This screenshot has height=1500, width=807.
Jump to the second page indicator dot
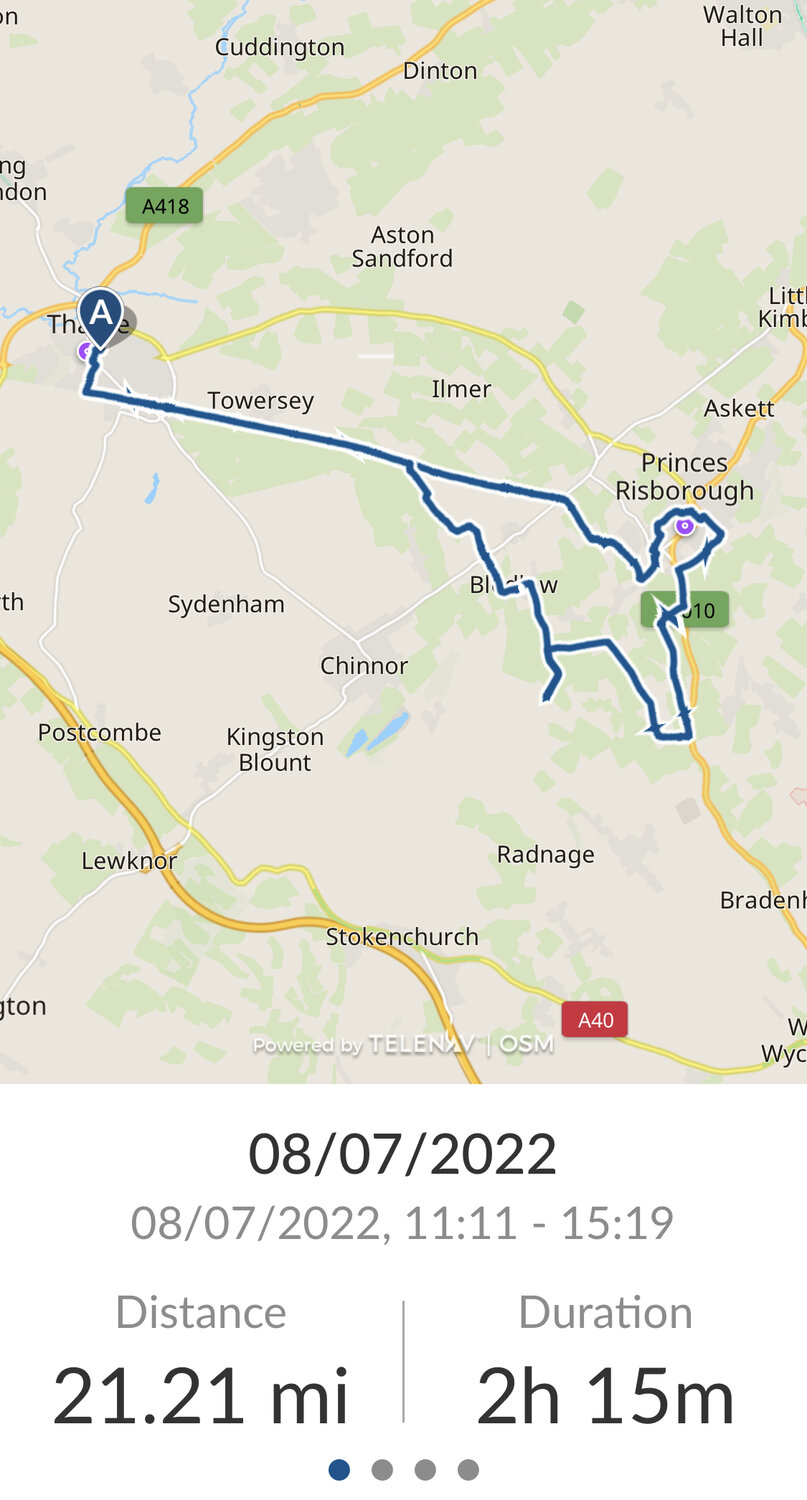tap(382, 1469)
